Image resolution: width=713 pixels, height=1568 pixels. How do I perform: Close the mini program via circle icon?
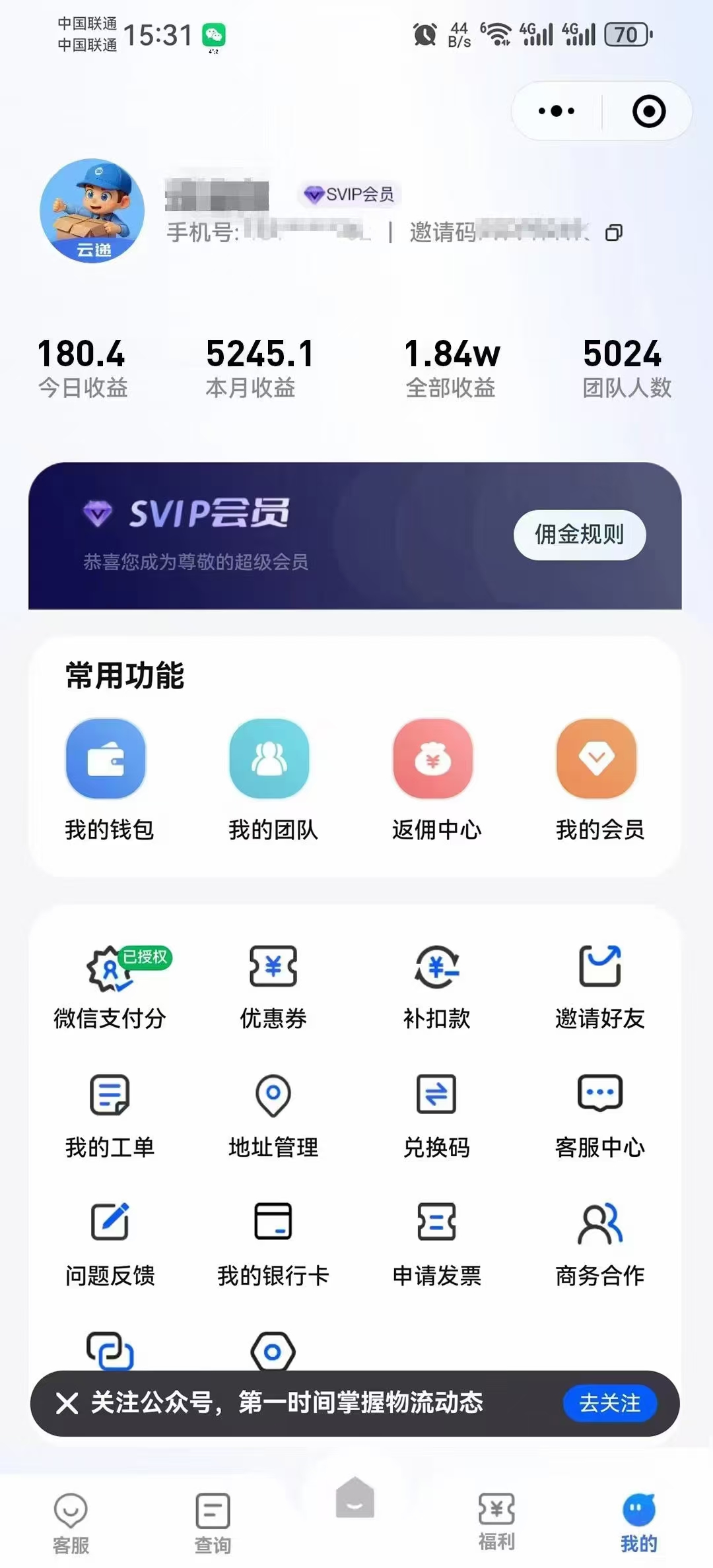point(648,111)
